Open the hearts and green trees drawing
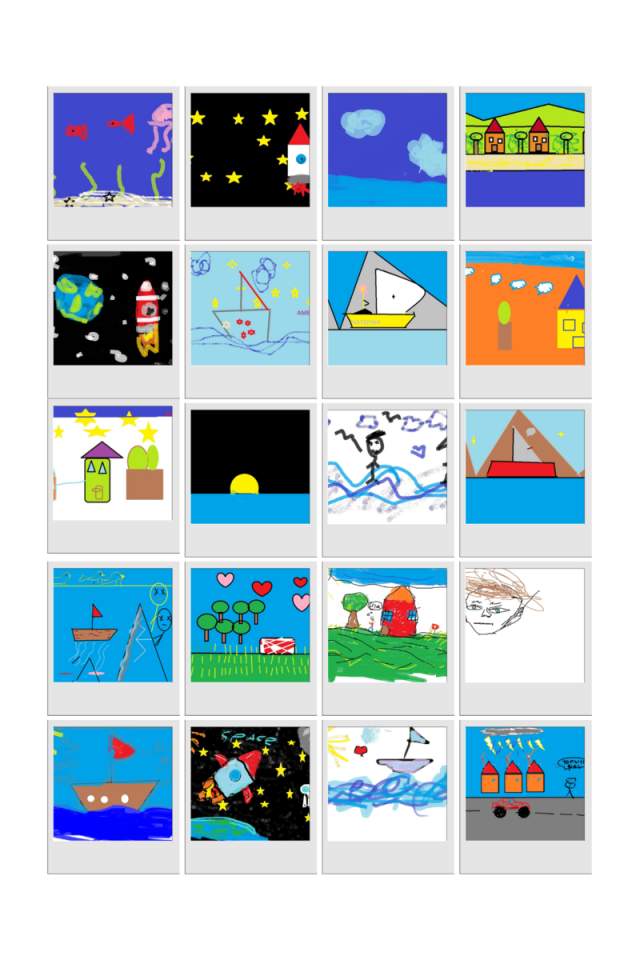The image size is (640, 960). 250,625
